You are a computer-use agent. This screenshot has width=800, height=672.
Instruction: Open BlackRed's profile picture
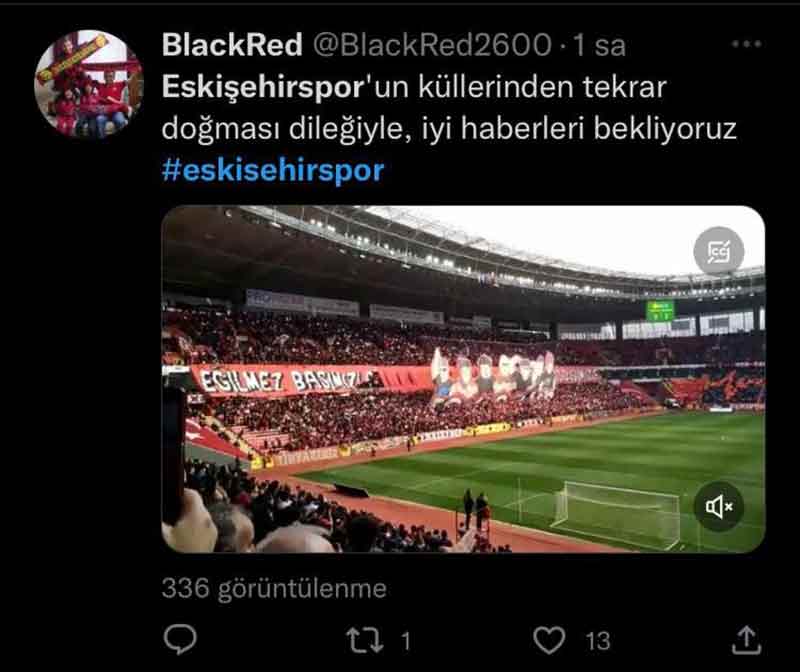(88, 84)
